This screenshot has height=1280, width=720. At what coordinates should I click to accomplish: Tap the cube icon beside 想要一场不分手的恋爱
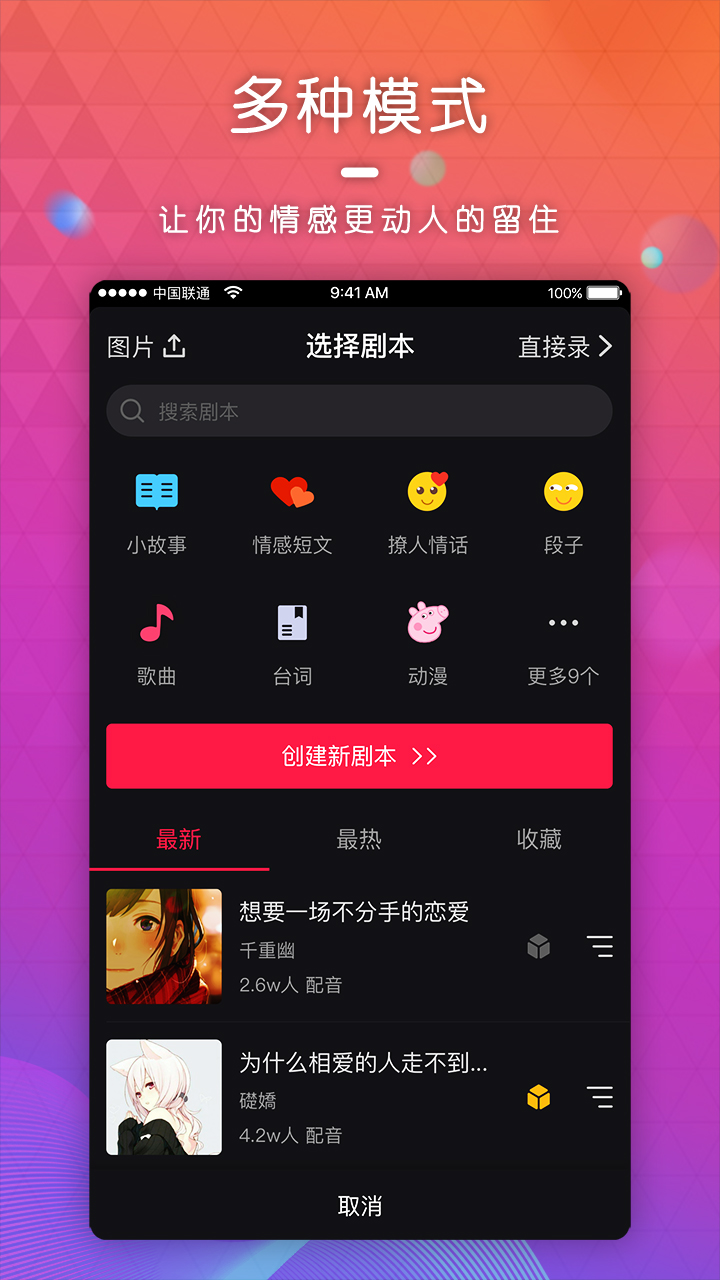[537, 946]
